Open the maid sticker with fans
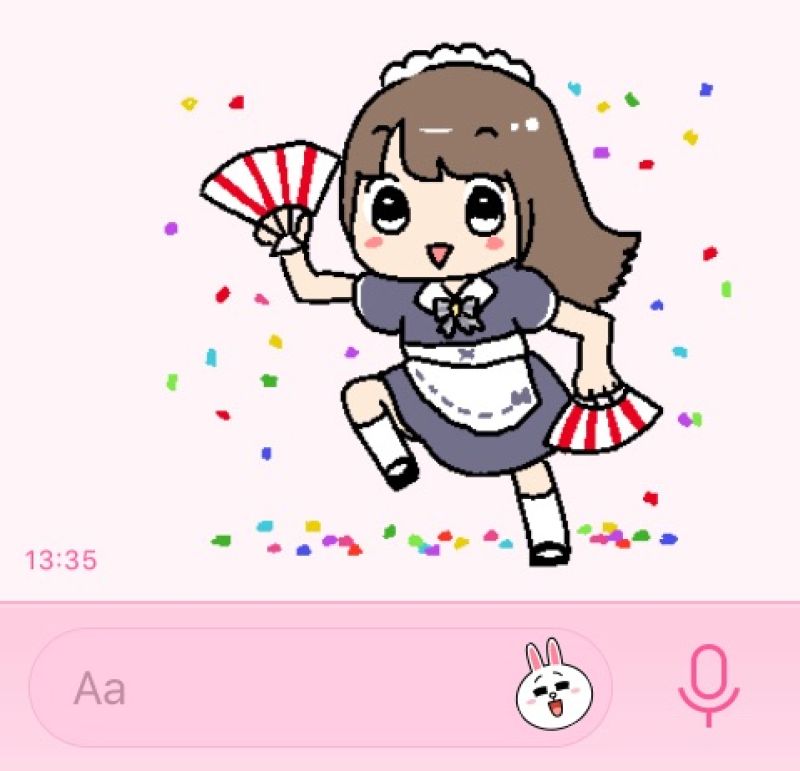 click(x=440, y=310)
